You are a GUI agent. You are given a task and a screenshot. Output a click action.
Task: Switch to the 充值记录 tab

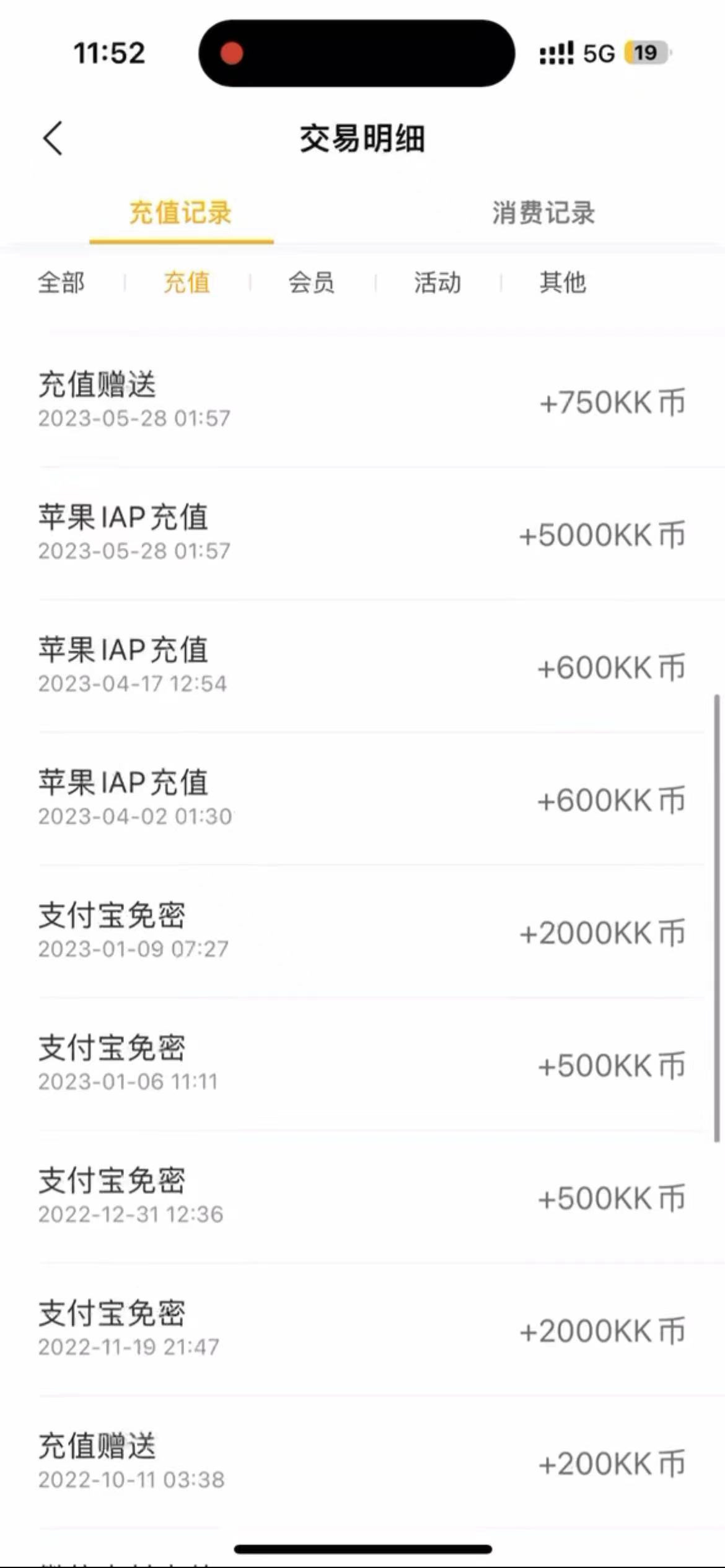(180, 213)
